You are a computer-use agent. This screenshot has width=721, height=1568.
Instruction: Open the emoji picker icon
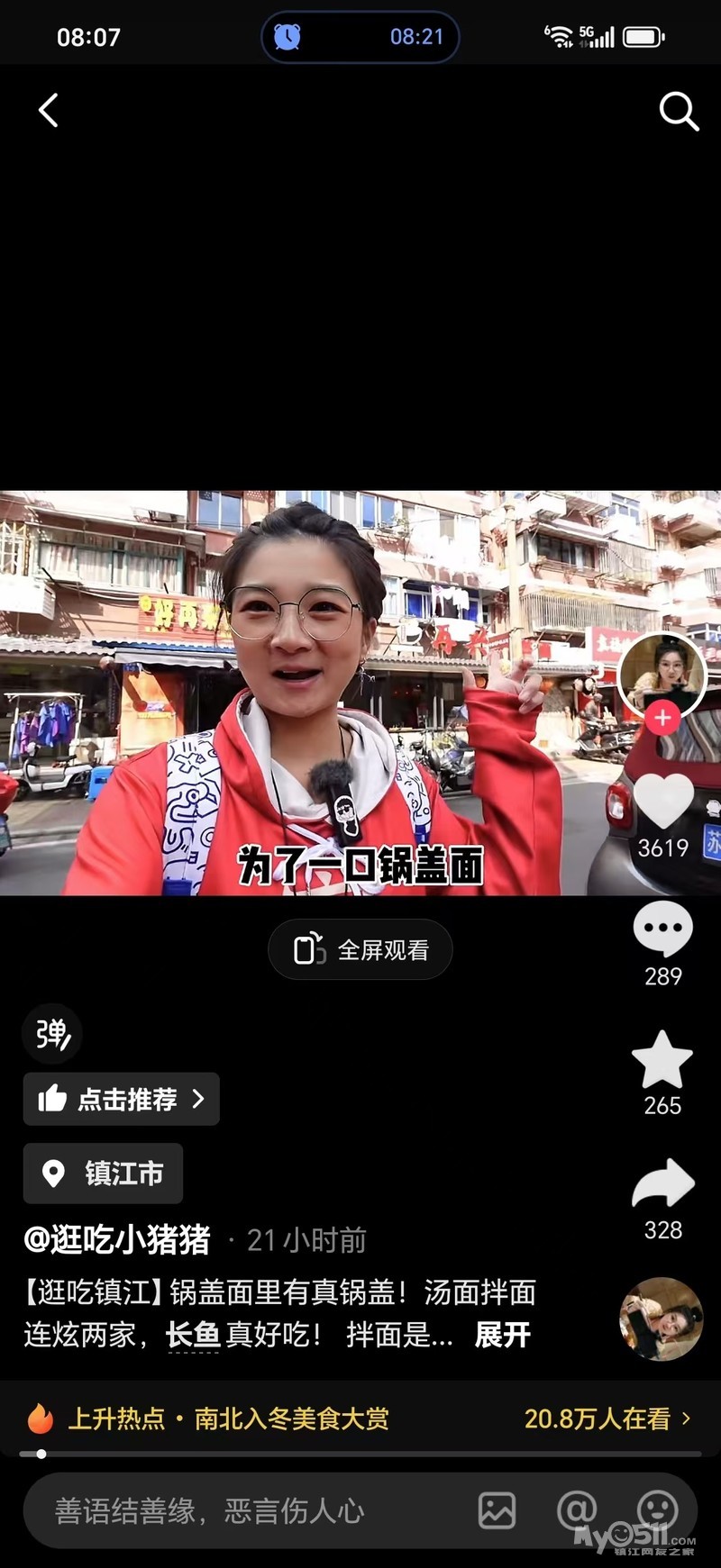pyautogui.click(x=657, y=1510)
